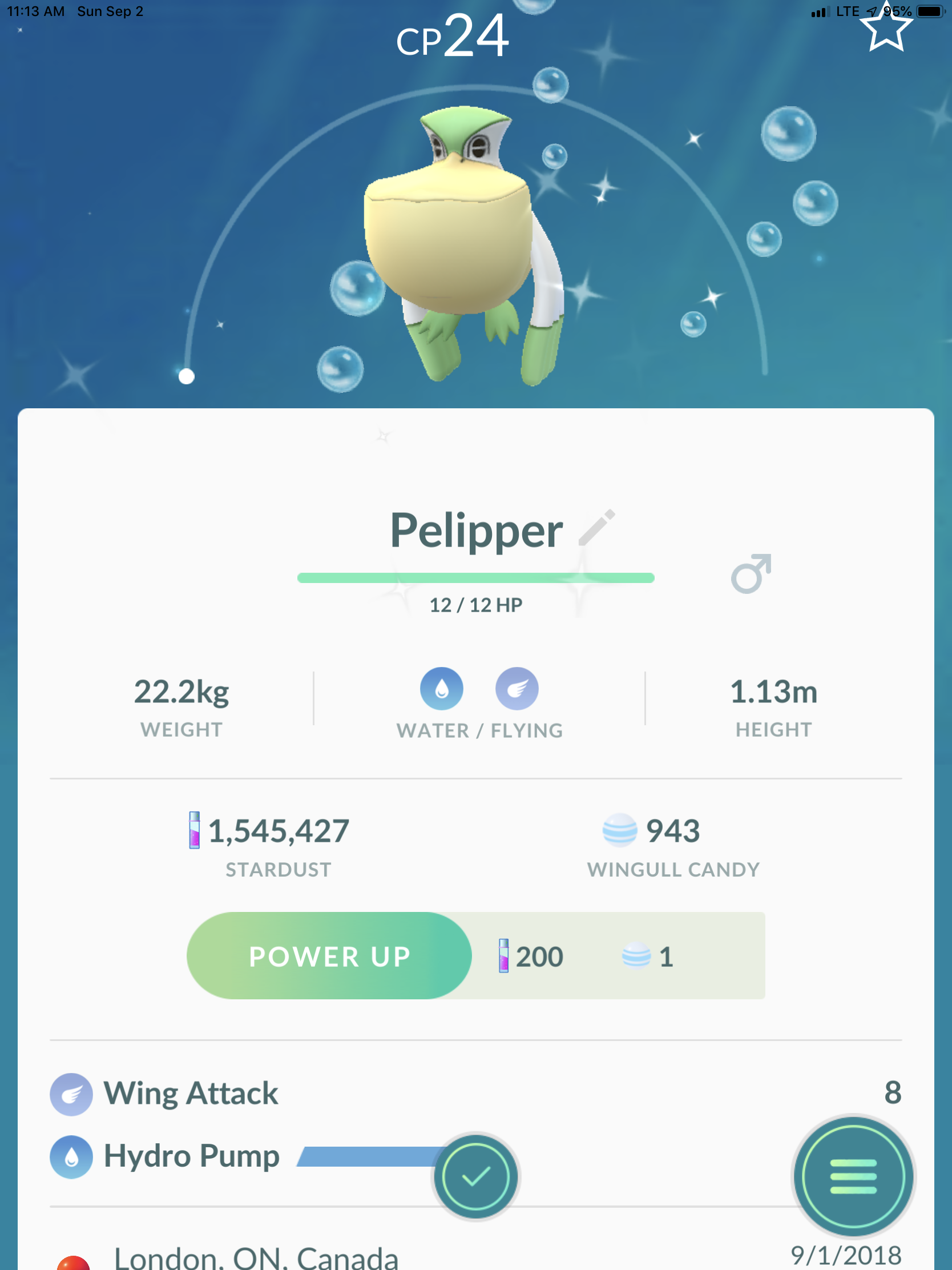Edit Pelipper's nickname with the pencil icon

click(x=597, y=527)
